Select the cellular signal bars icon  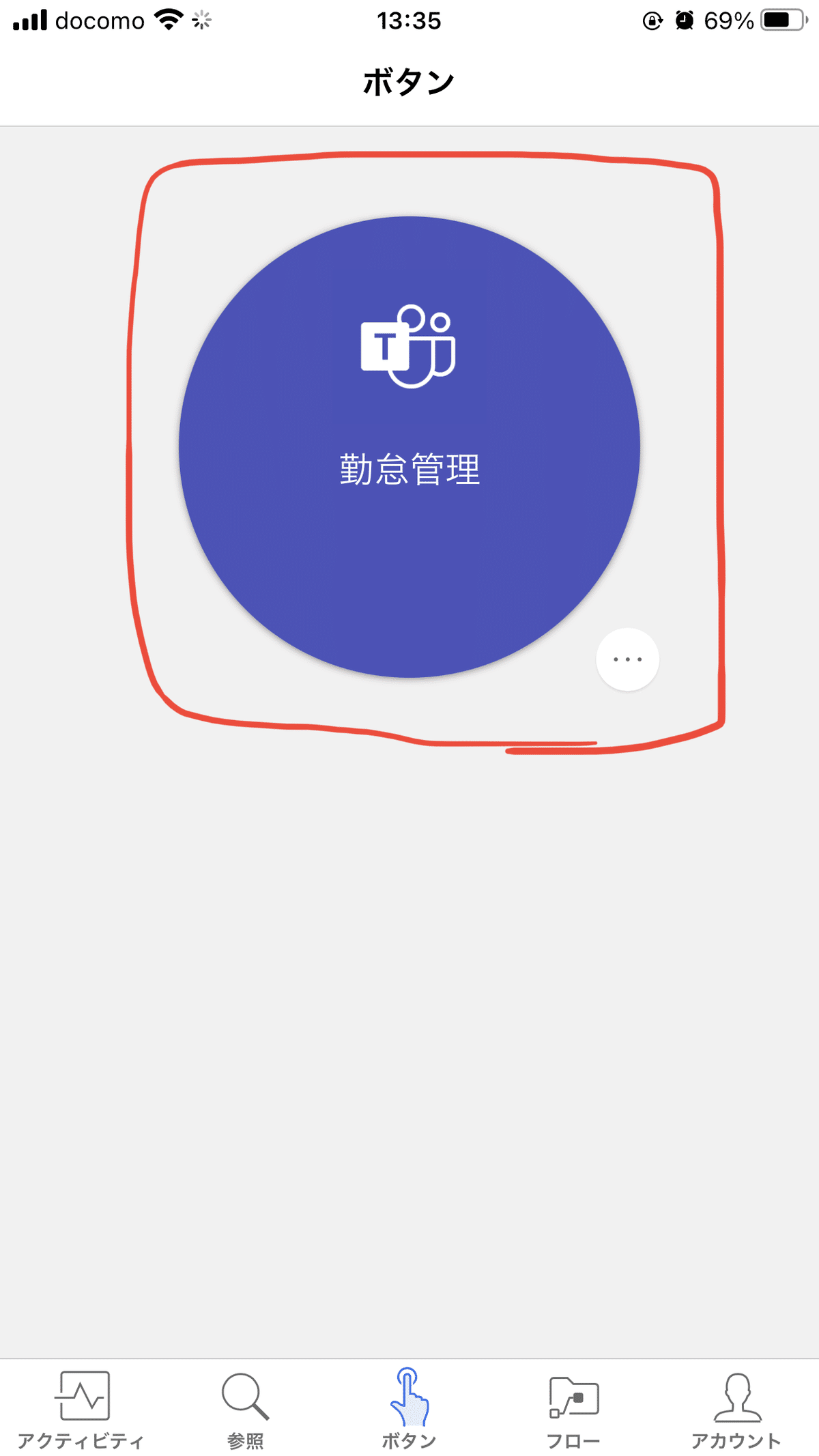(x=29, y=19)
